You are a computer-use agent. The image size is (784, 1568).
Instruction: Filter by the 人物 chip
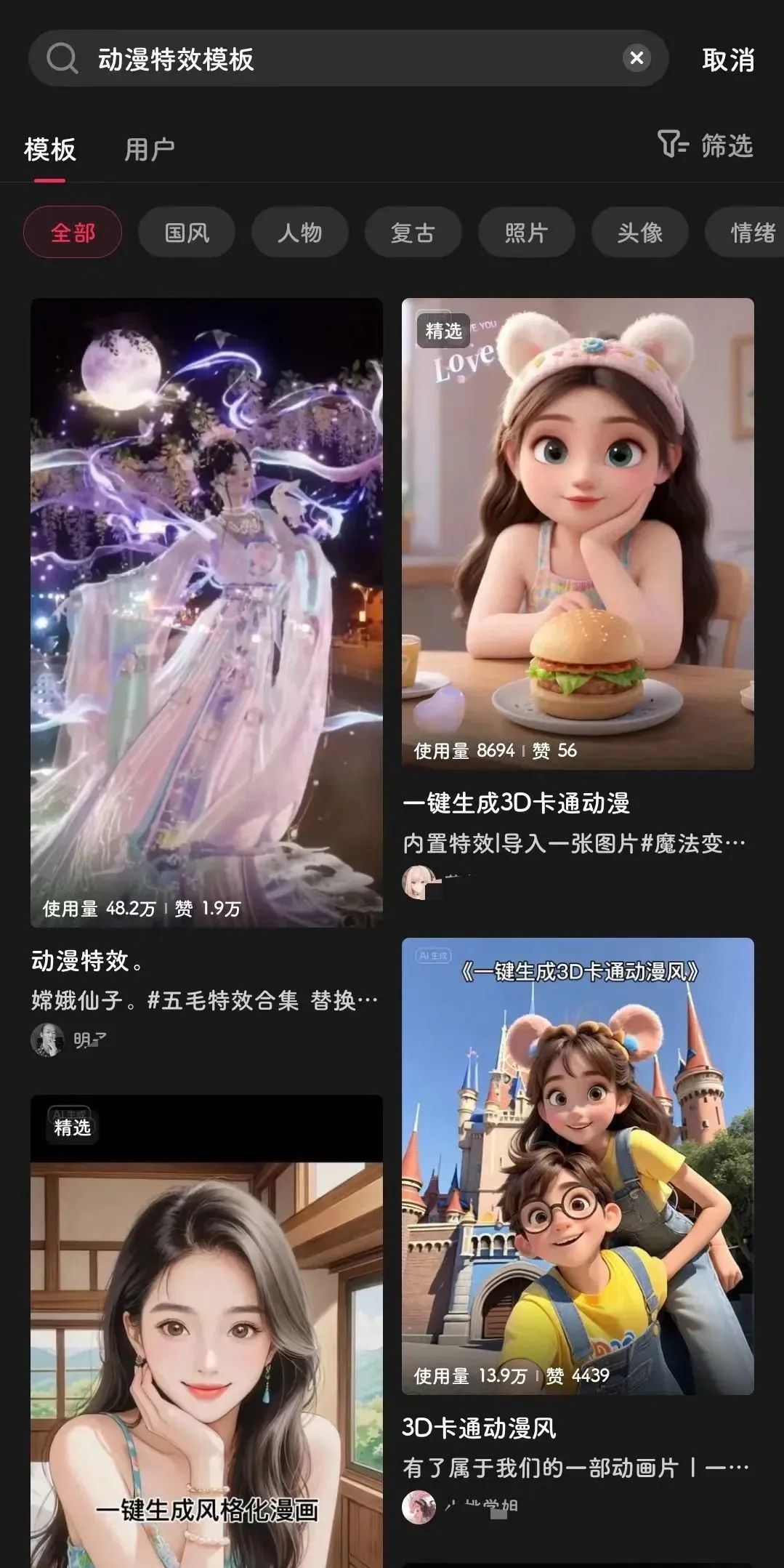(299, 233)
